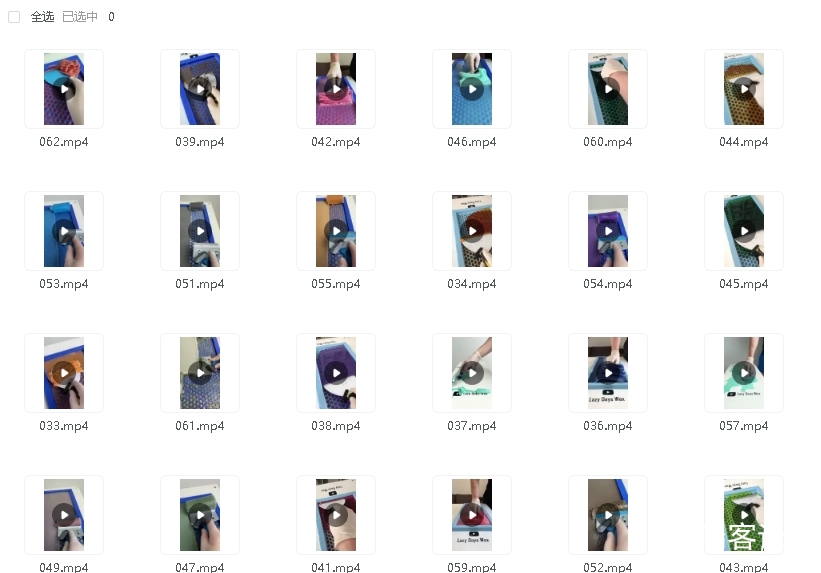The image size is (821, 573).
Task: Open video 039.mp4
Action: pos(200,89)
